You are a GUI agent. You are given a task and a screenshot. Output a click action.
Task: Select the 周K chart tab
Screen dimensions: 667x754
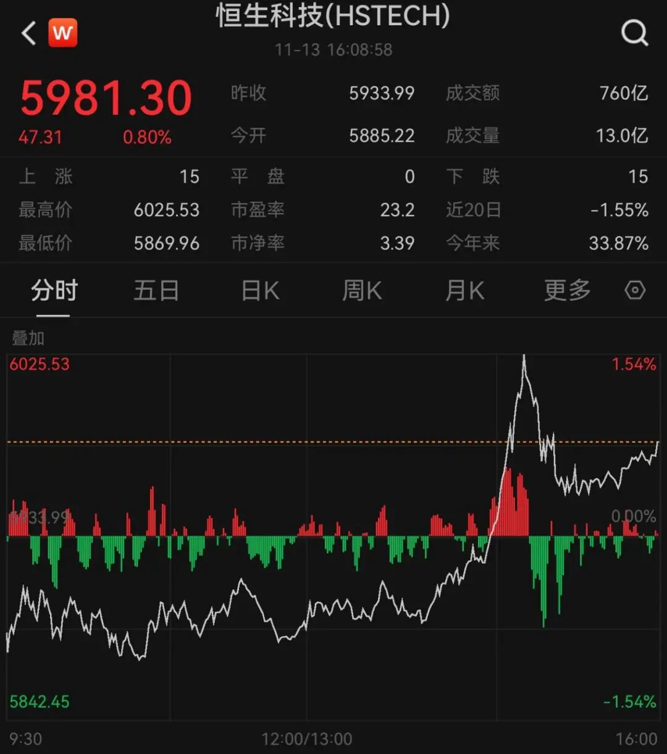pyautogui.click(x=362, y=291)
